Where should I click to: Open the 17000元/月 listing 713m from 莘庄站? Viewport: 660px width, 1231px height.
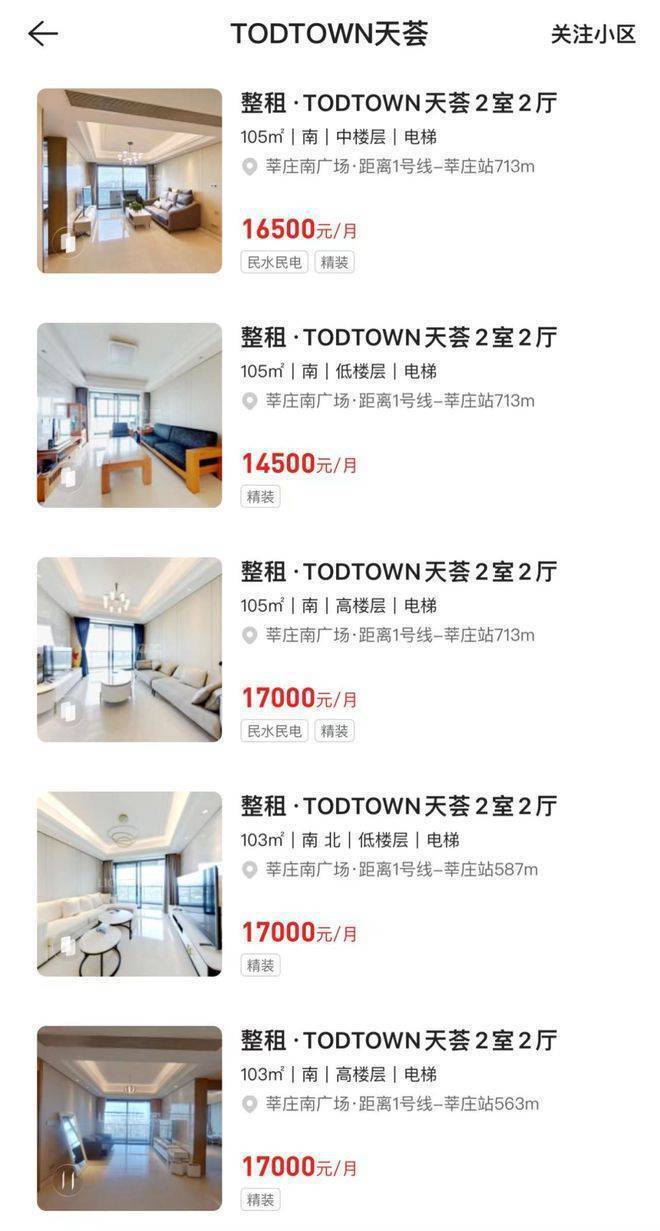point(398,572)
